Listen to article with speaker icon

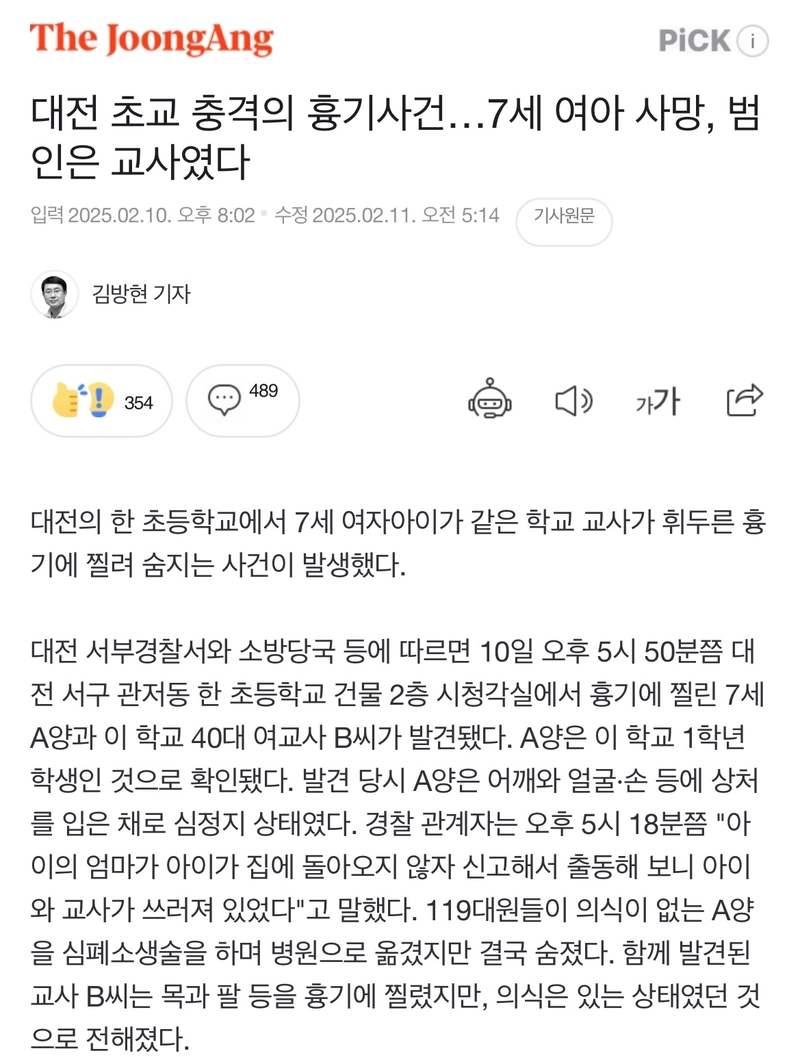573,402
